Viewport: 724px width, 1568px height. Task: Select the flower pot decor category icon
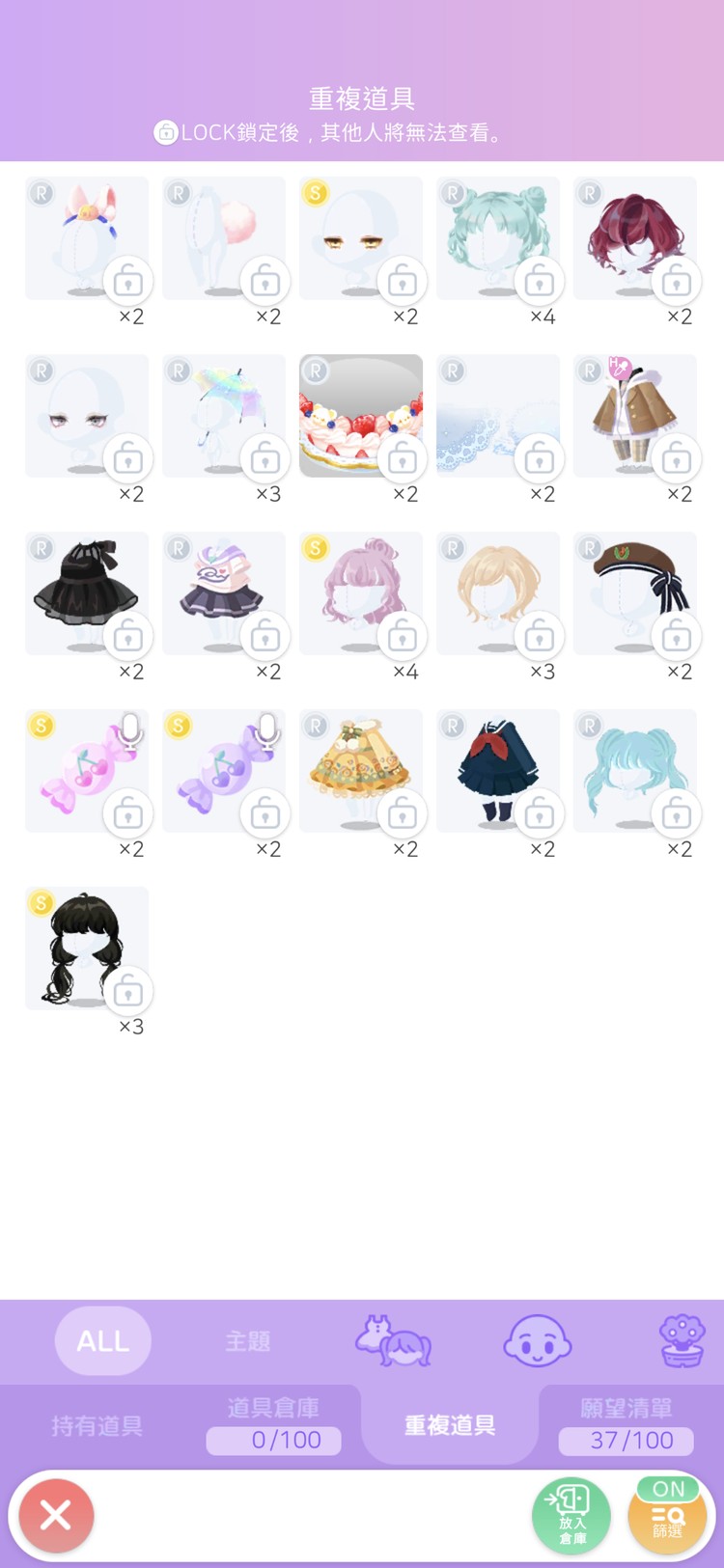(x=682, y=1340)
